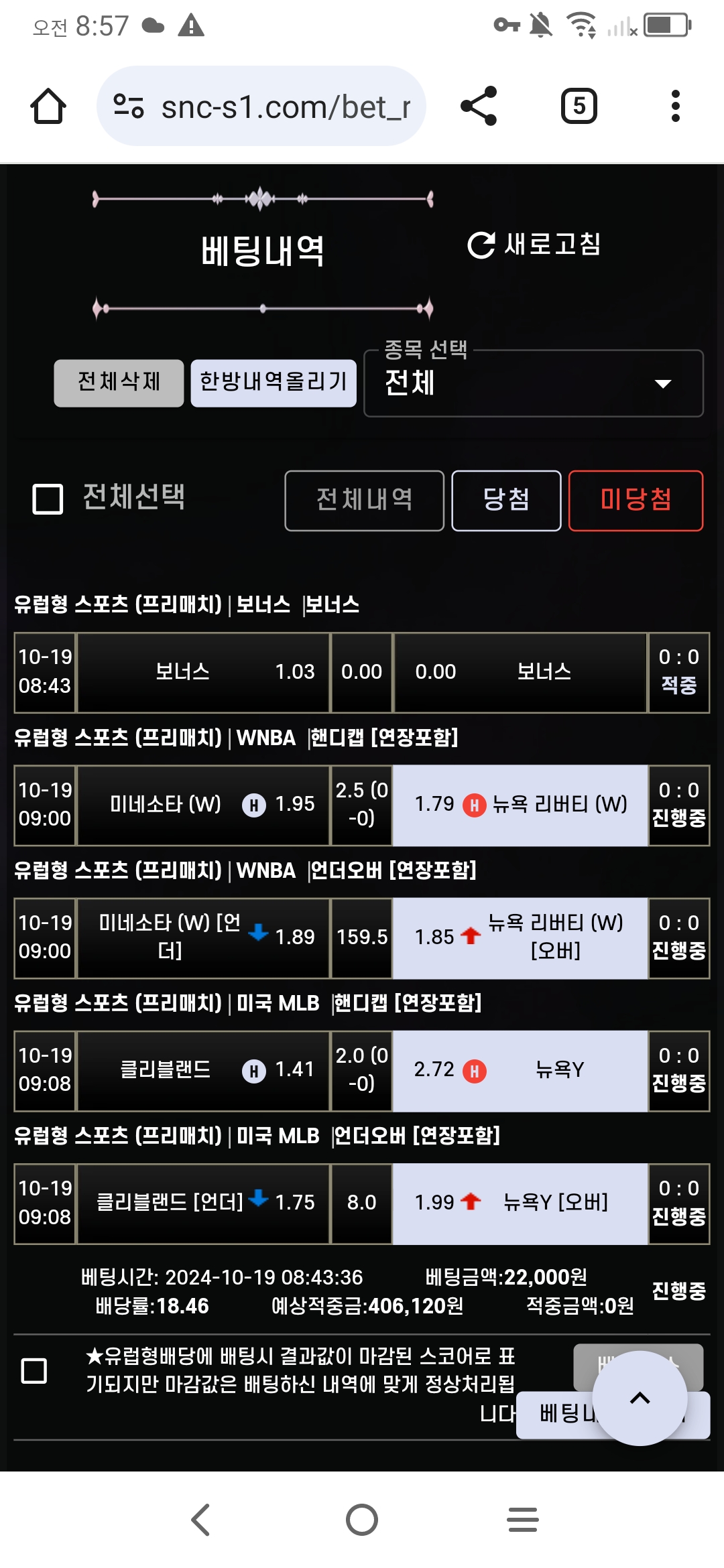Viewport: 724px width, 1568px height.
Task: Refresh the list with 새로고침
Action: (x=534, y=245)
